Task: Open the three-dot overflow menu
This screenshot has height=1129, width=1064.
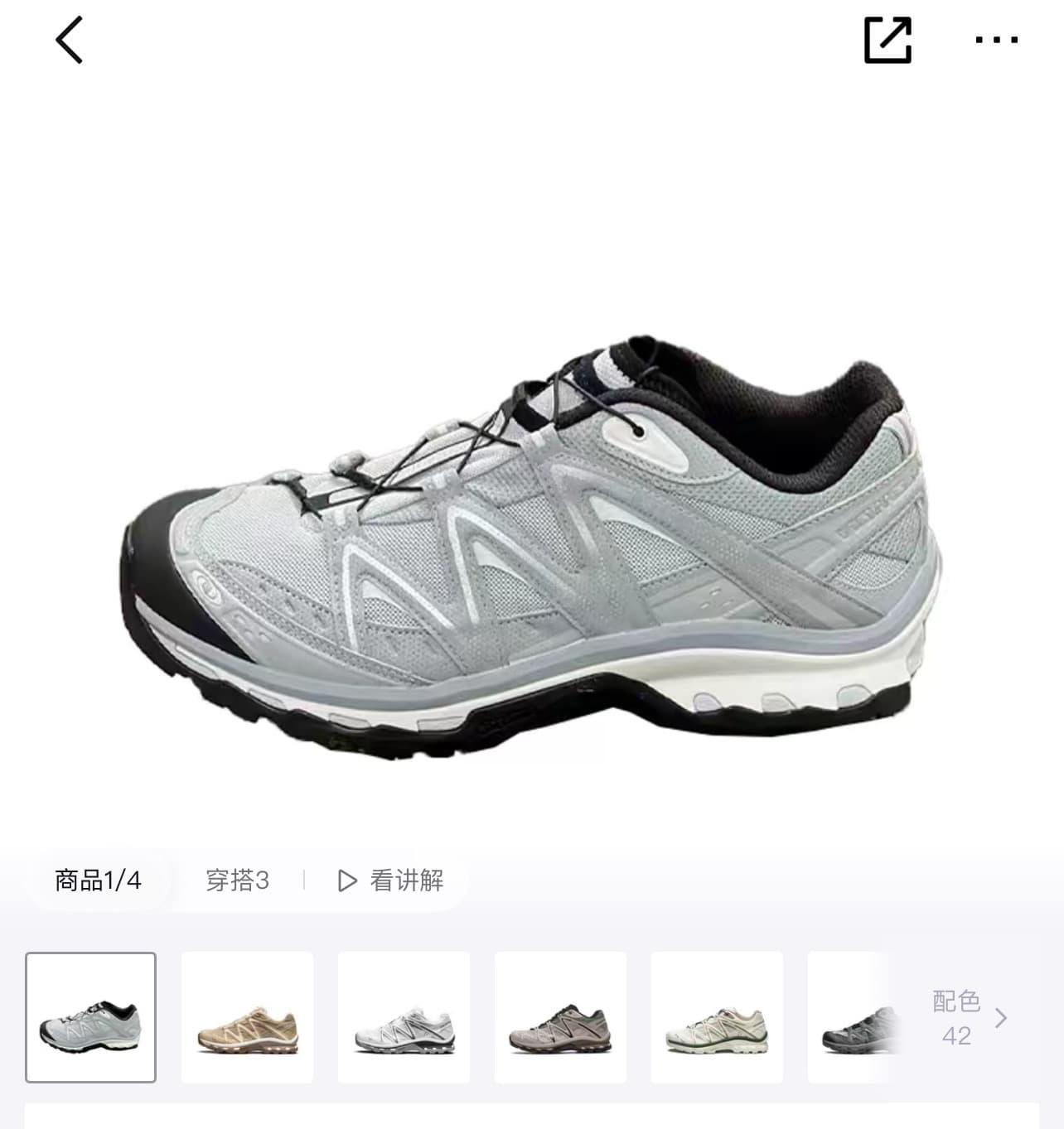Action: point(996,40)
